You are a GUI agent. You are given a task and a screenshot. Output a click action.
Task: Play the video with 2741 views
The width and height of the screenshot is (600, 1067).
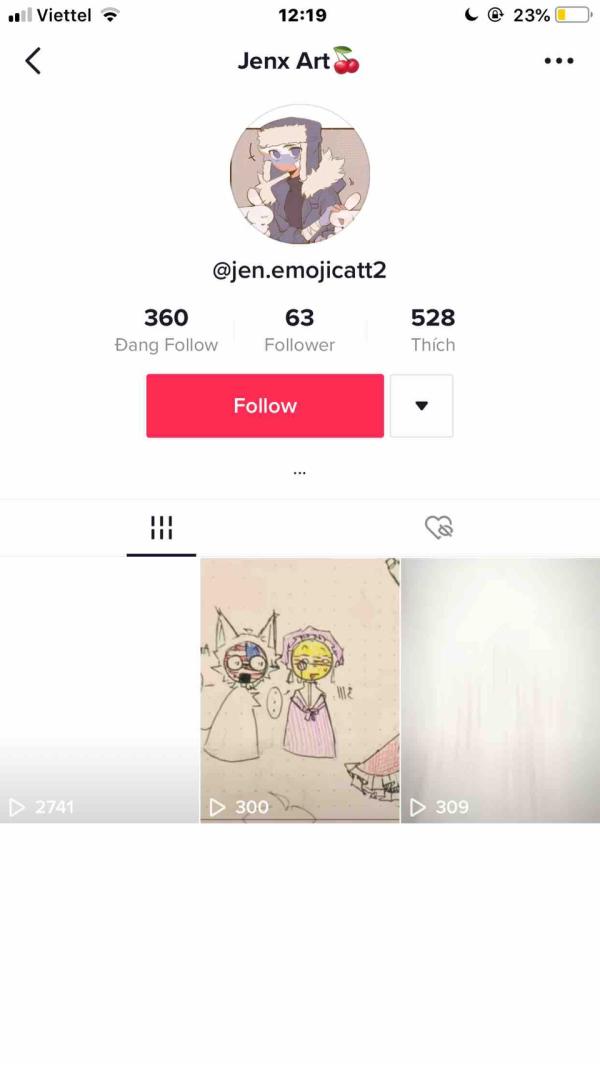click(99, 690)
